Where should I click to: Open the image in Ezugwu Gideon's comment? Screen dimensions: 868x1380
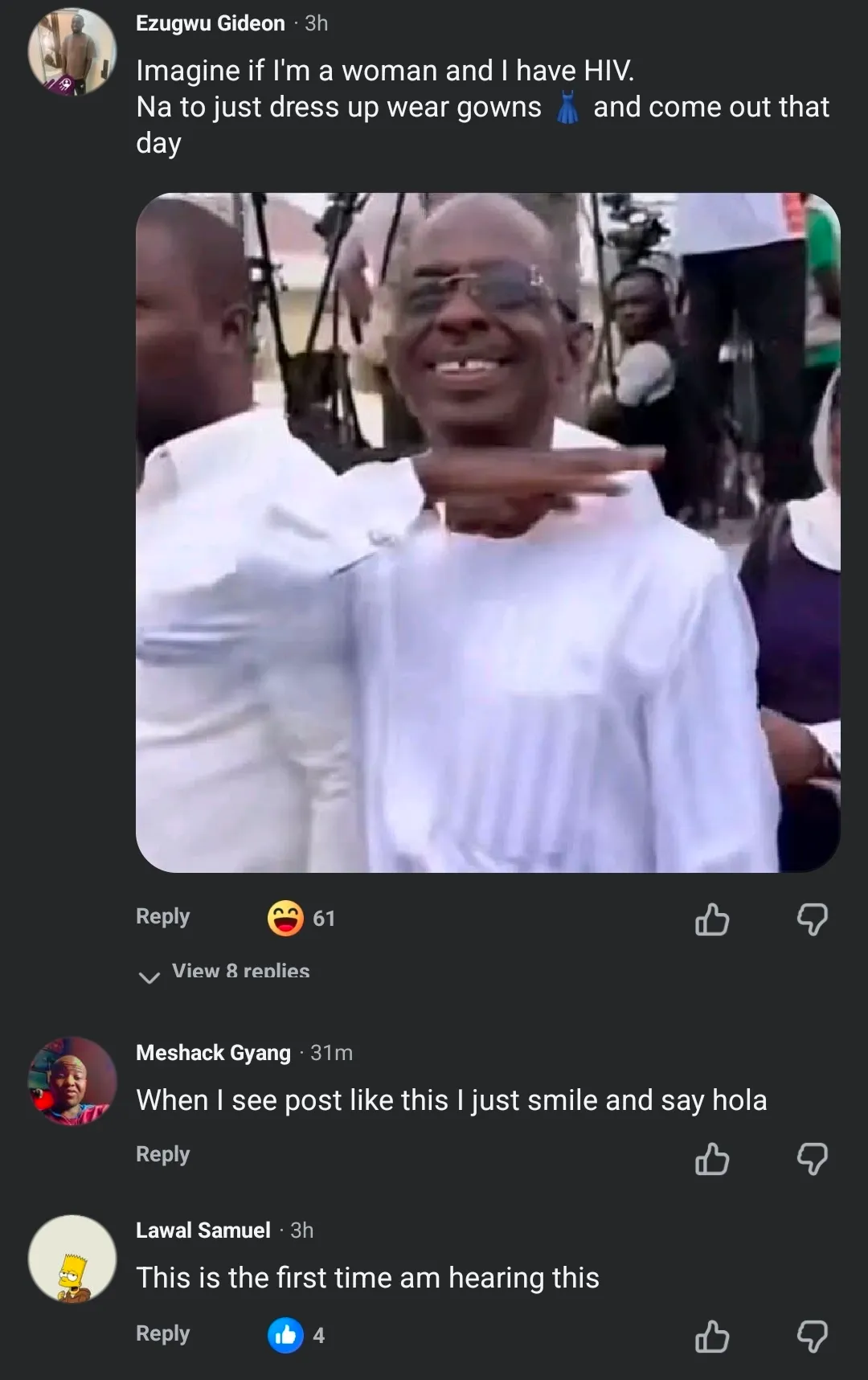(488, 532)
